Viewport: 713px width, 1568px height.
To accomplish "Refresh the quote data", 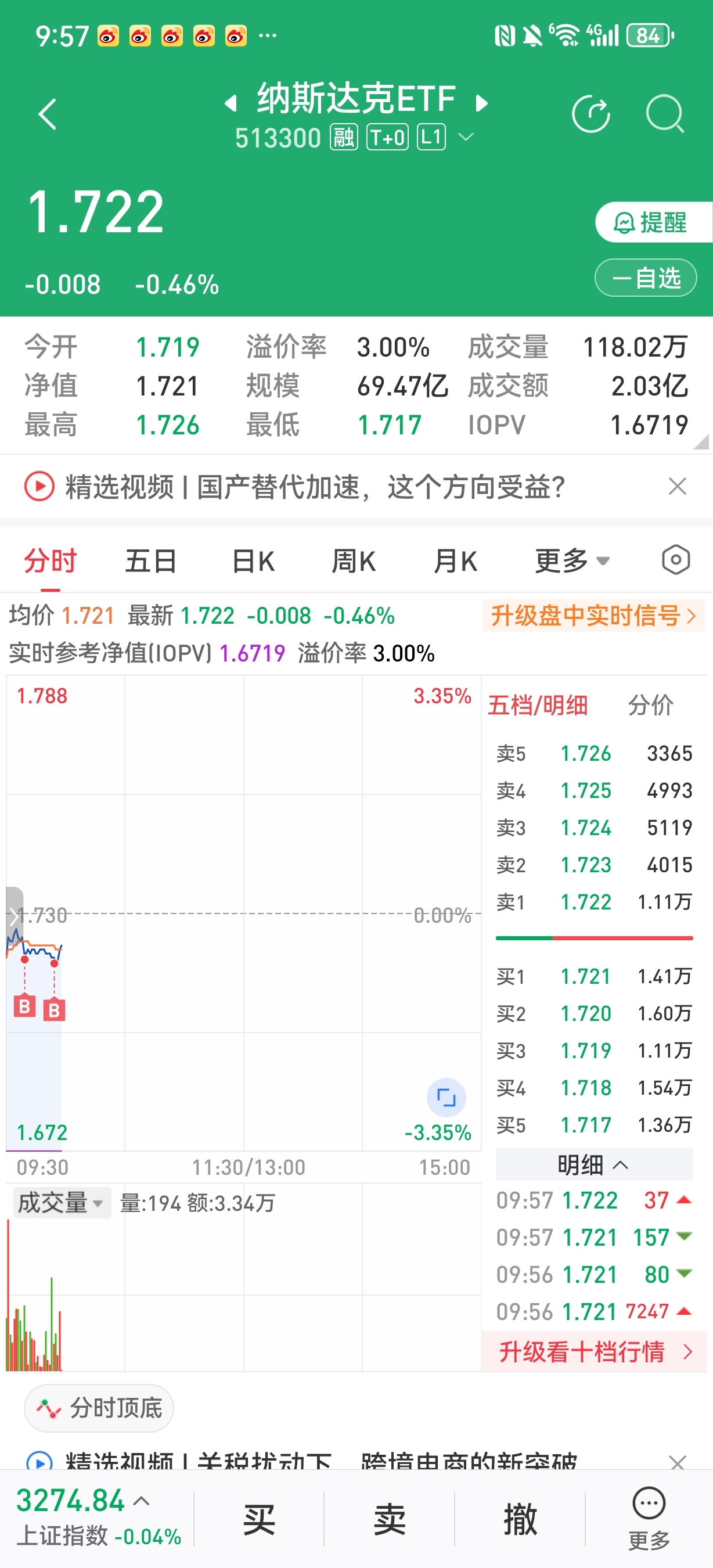I will pos(590,113).
